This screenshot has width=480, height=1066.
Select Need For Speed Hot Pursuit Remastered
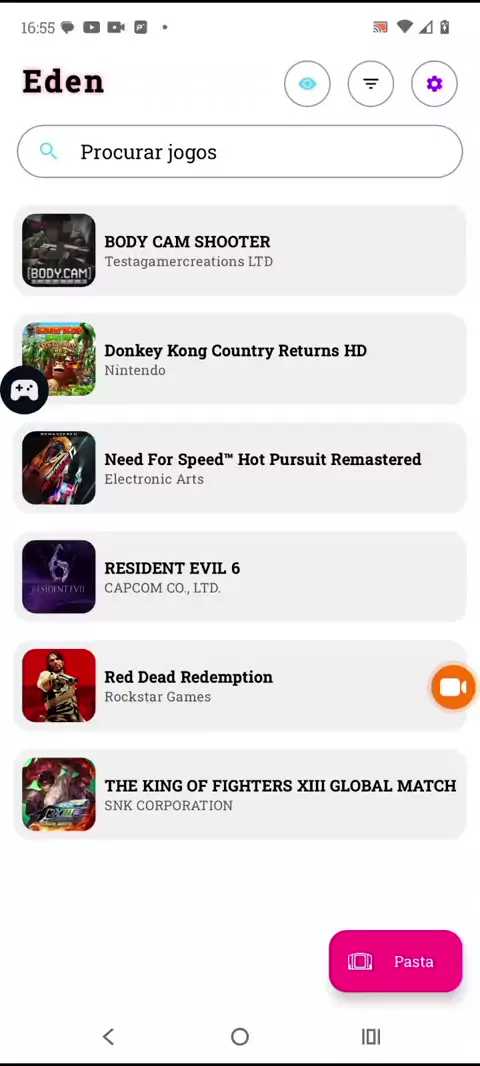coord(240,468)
